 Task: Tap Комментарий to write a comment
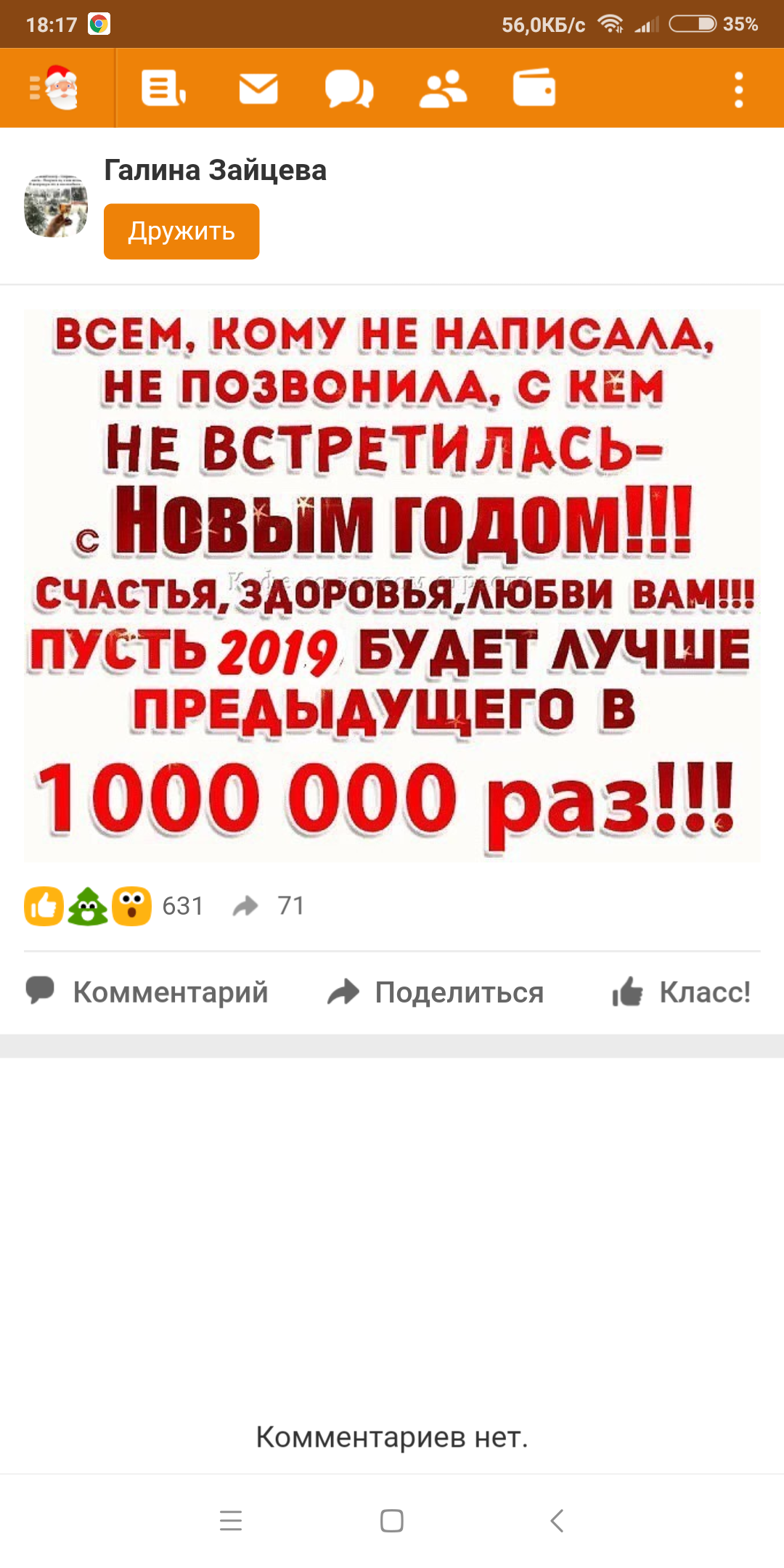pos(147,992)
